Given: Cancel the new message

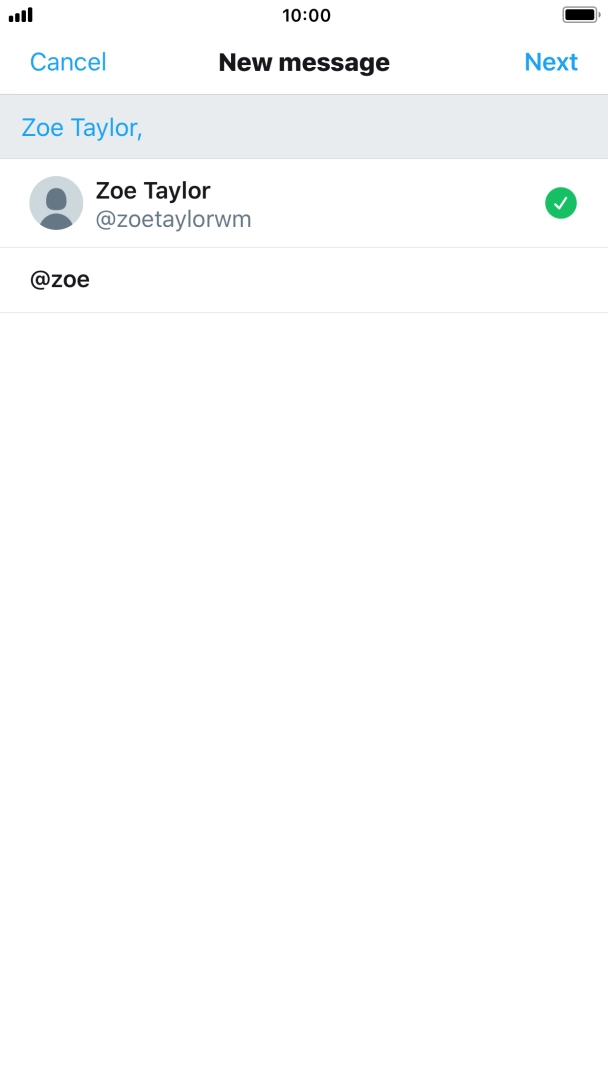Looking at the screenshot, I should click(x=68, y=62).
